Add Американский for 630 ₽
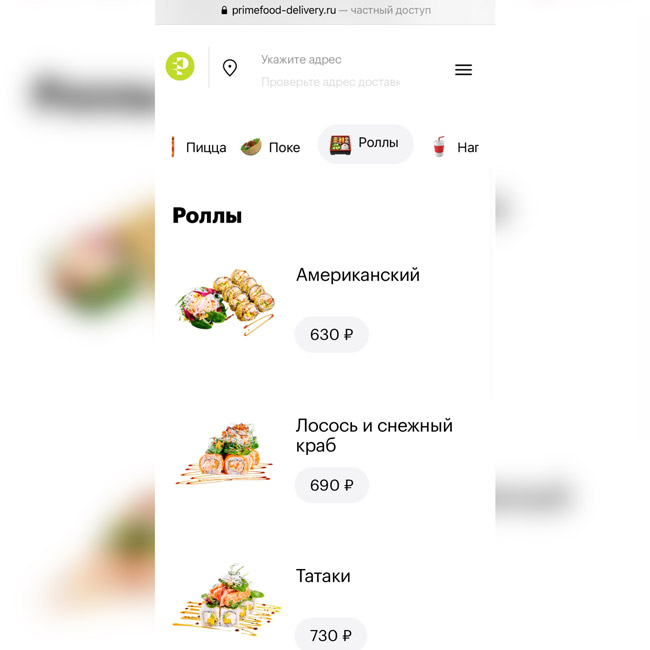The width and height of the screenshot is (650, 650). 331,335
